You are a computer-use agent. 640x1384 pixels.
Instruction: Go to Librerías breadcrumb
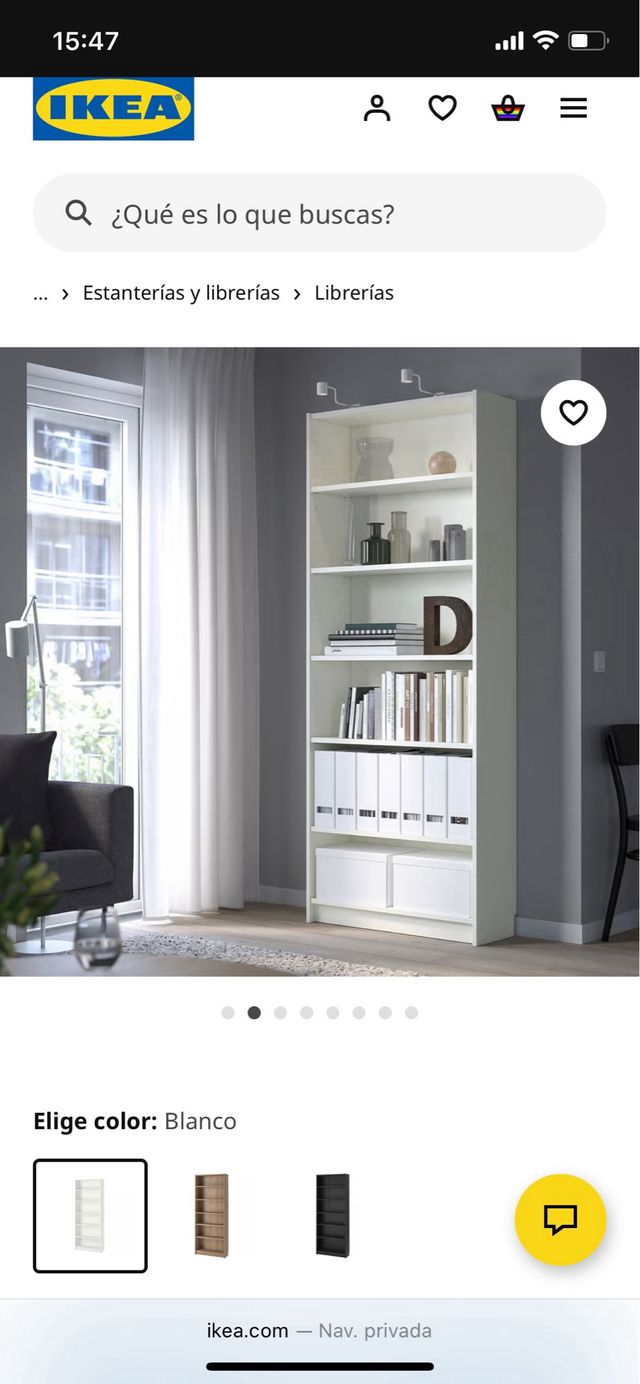coord(354,293)
